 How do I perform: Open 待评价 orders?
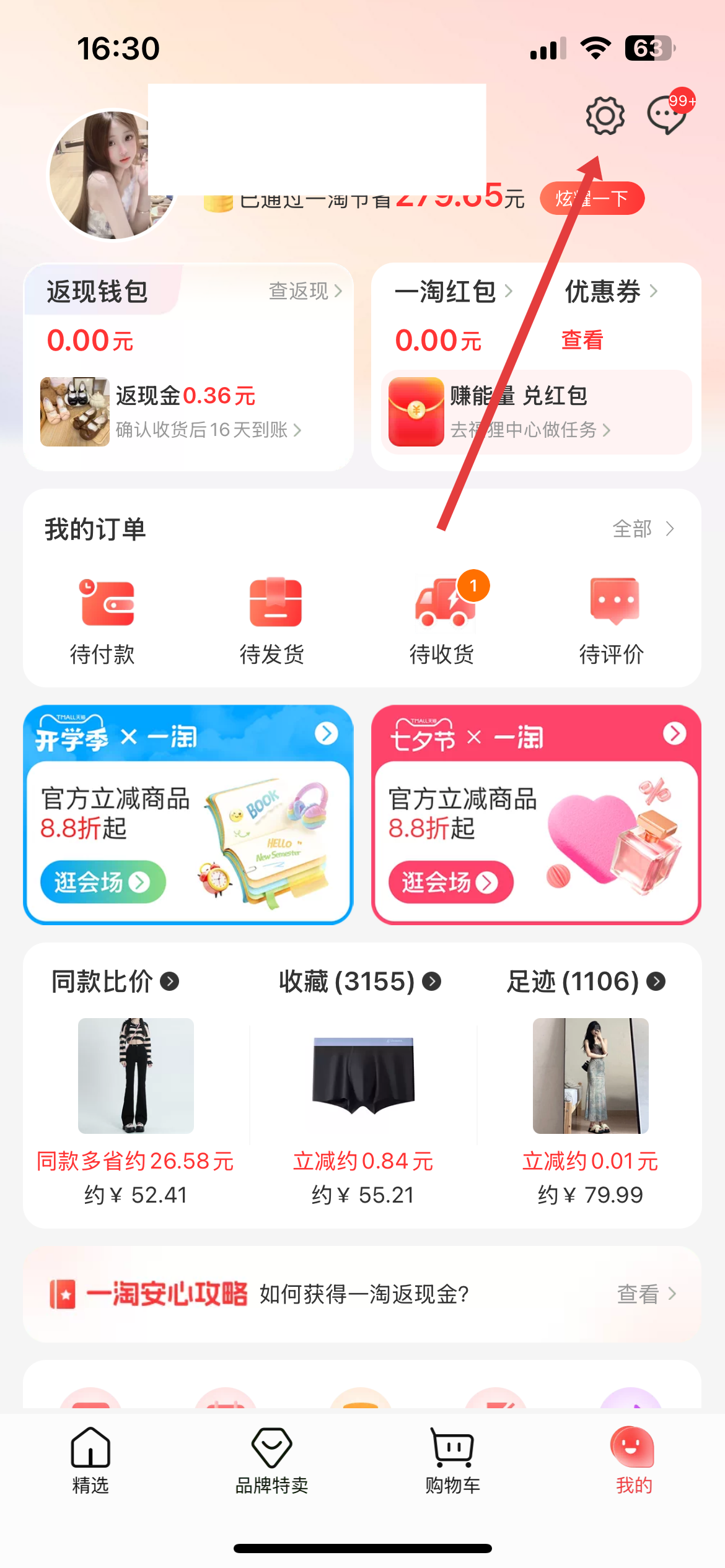coord(612,621)
